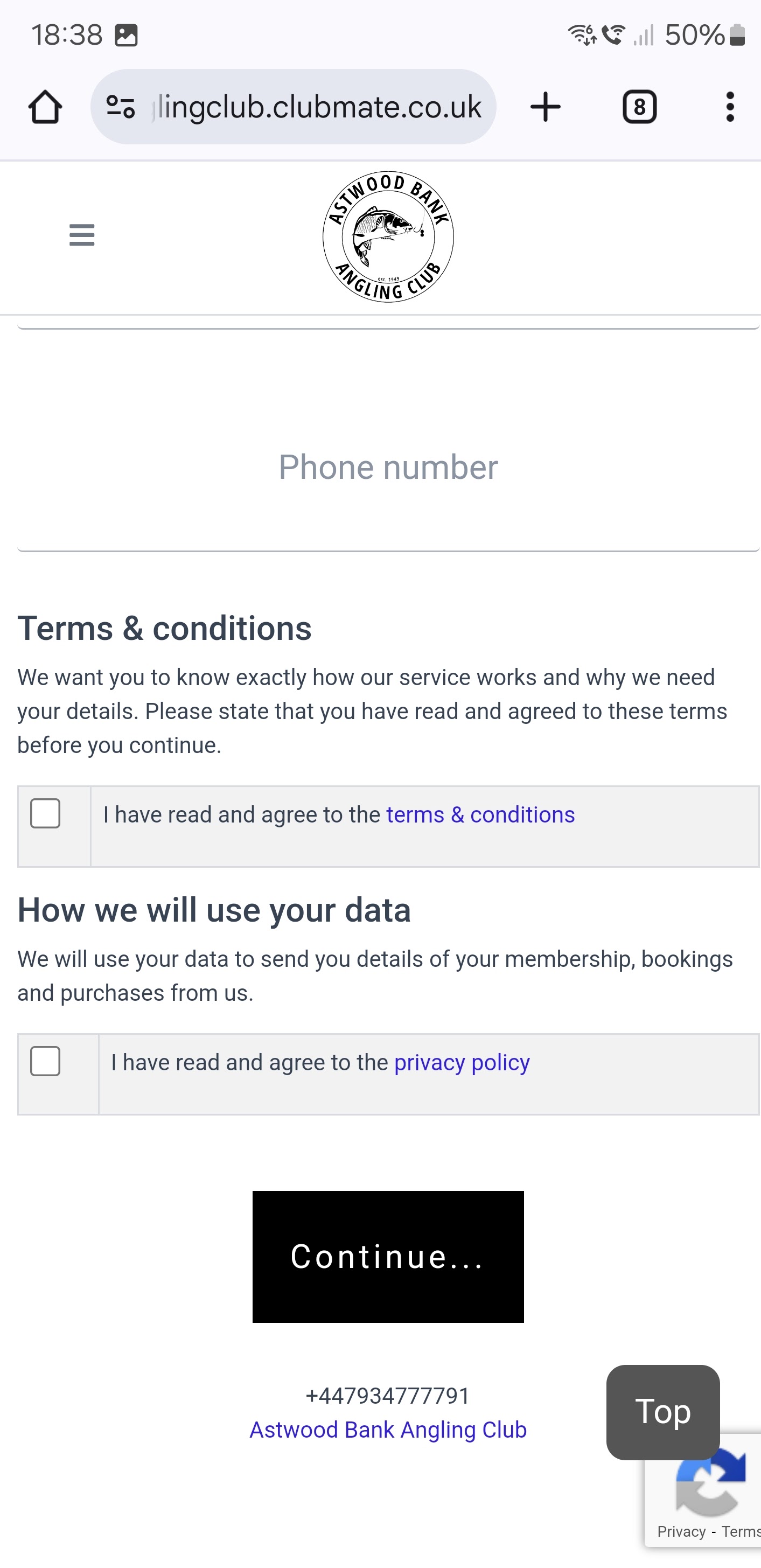Image resolution: width=761 pixels, height=1568 pixels.
Task: Open the reCAPTCHA Privacy link
Action: (681, 1531)
